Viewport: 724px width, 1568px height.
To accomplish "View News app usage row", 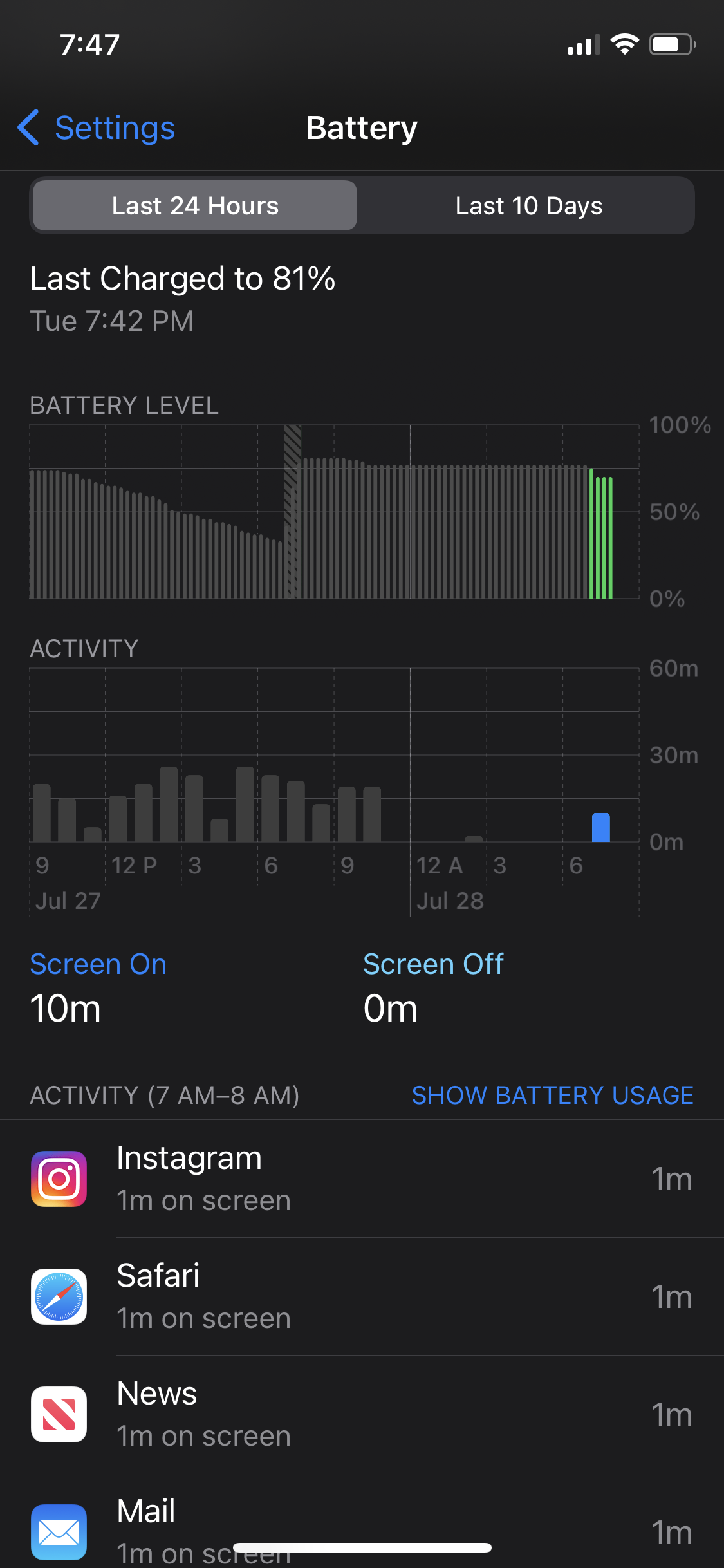I will coord(362,1414).
